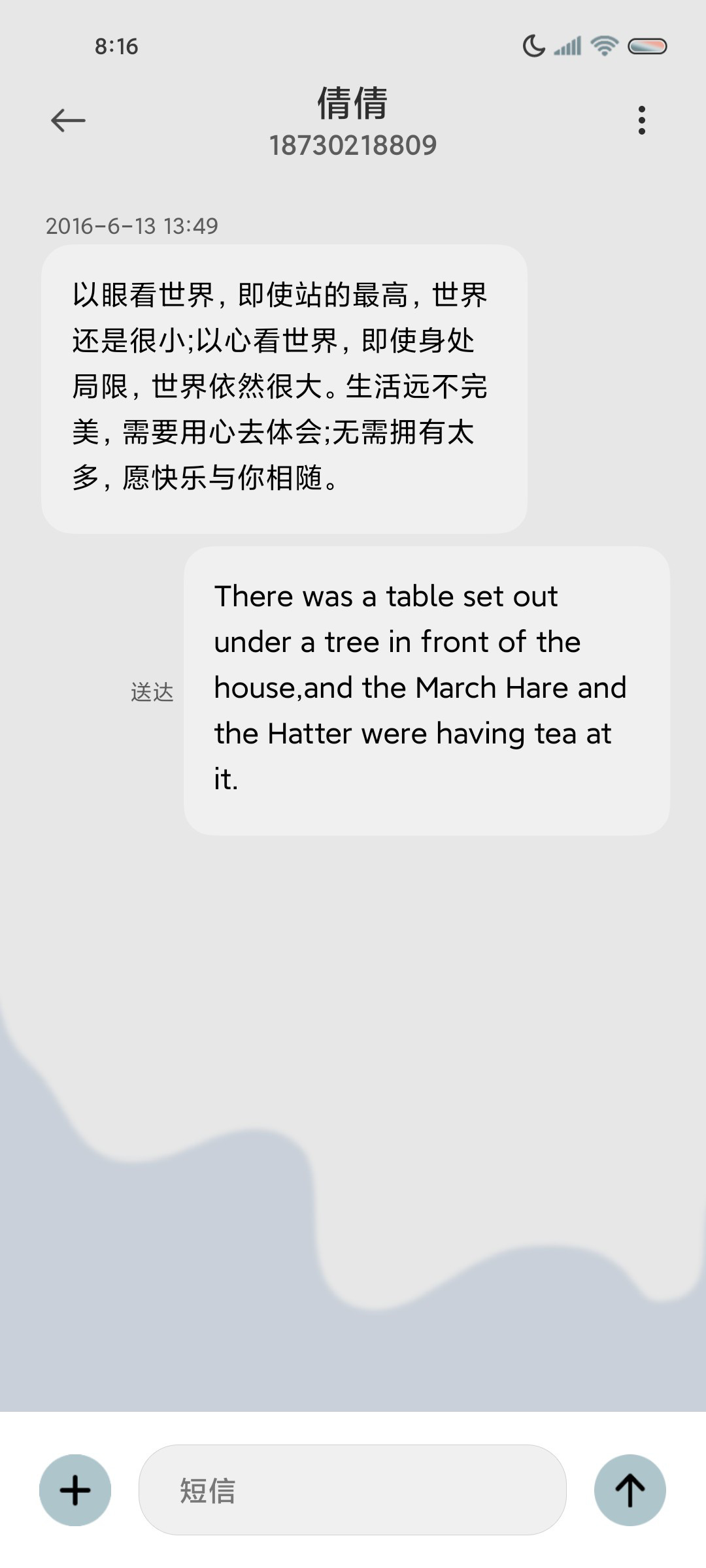Tap the plus attachment button
The width and height of the screenshot is (706, 1568).
(x=75, y=1490)
